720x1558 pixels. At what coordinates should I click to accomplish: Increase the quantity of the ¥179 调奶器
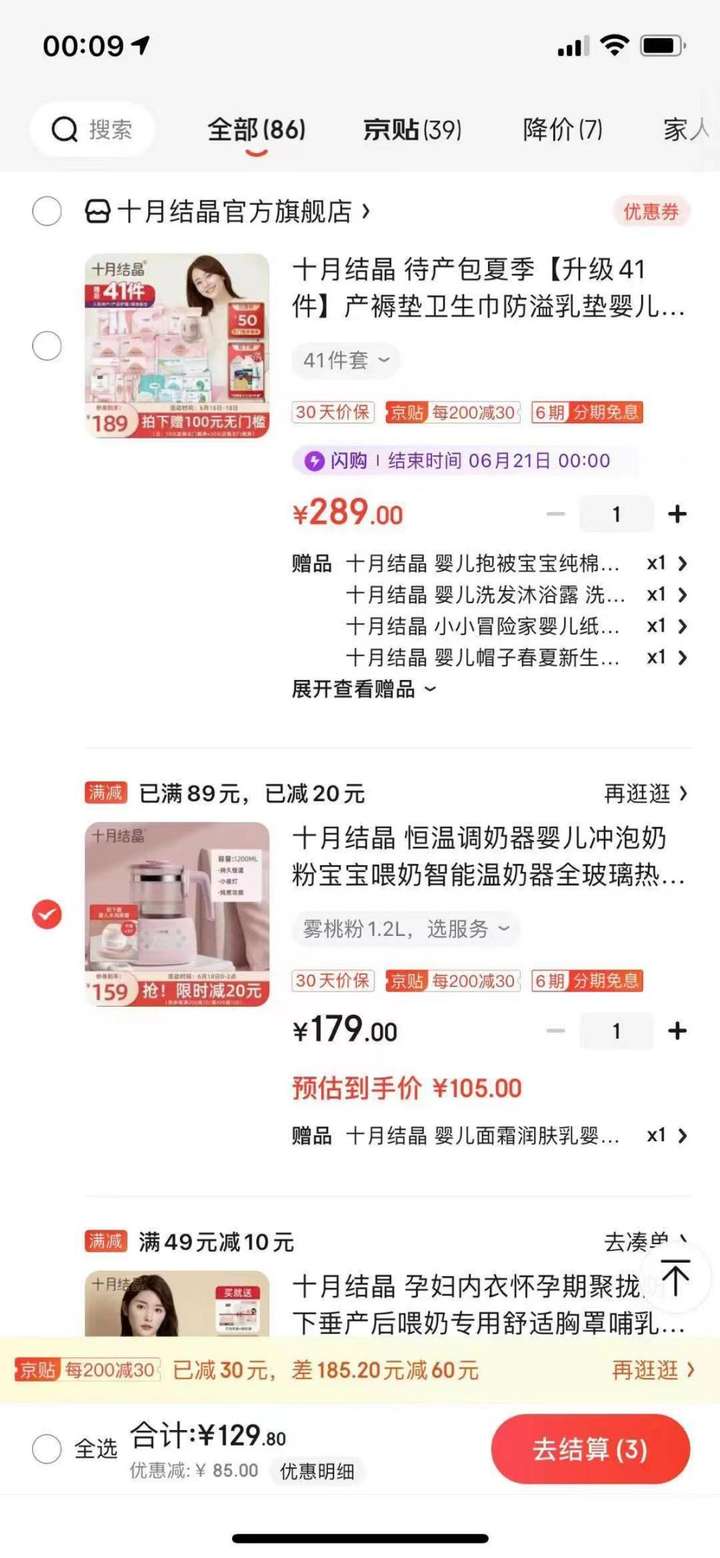(677, 1031)
